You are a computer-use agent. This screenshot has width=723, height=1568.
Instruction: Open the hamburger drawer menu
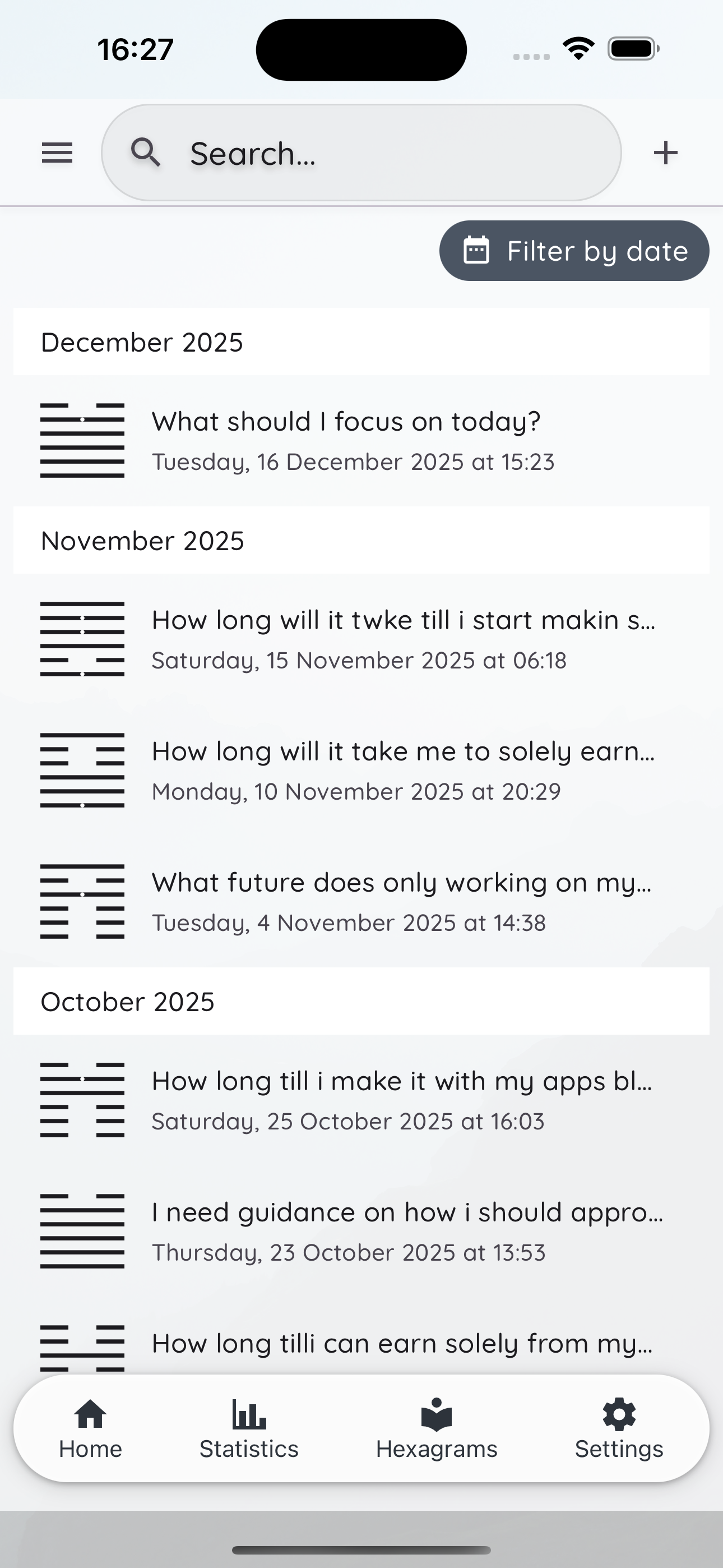tap(57, 152)
